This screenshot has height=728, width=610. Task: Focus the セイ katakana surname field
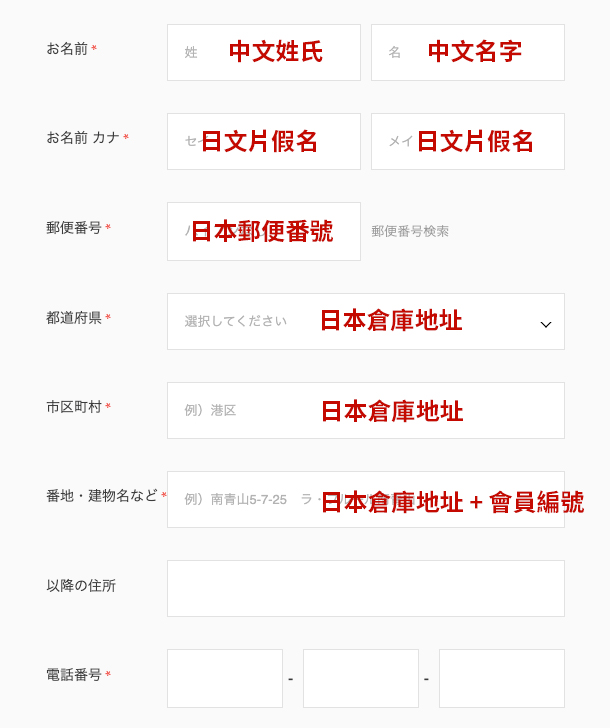[263, 141]
